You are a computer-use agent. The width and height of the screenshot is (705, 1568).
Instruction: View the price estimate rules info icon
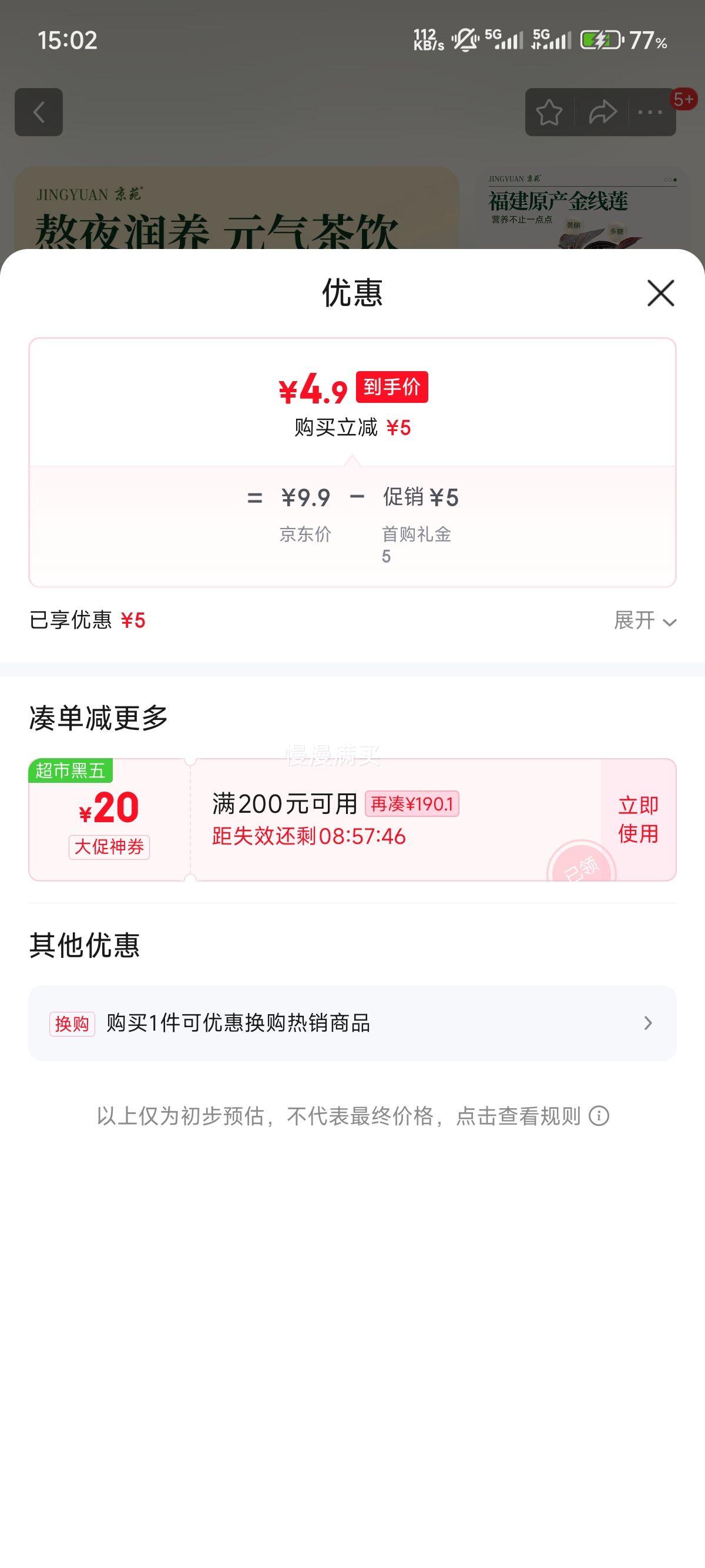(x=599, y=1116)
